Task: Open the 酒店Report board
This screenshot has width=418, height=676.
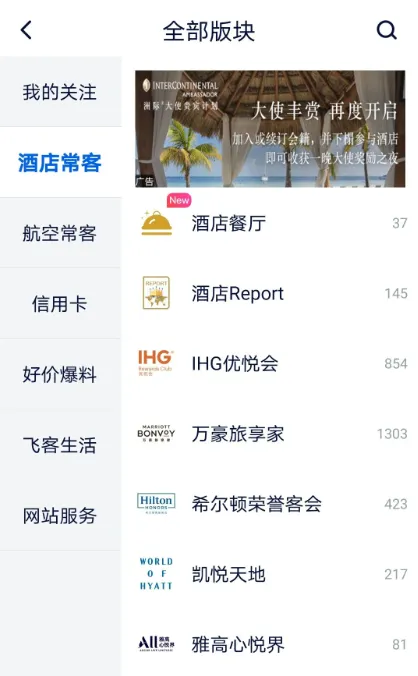Action: [270, 294]
